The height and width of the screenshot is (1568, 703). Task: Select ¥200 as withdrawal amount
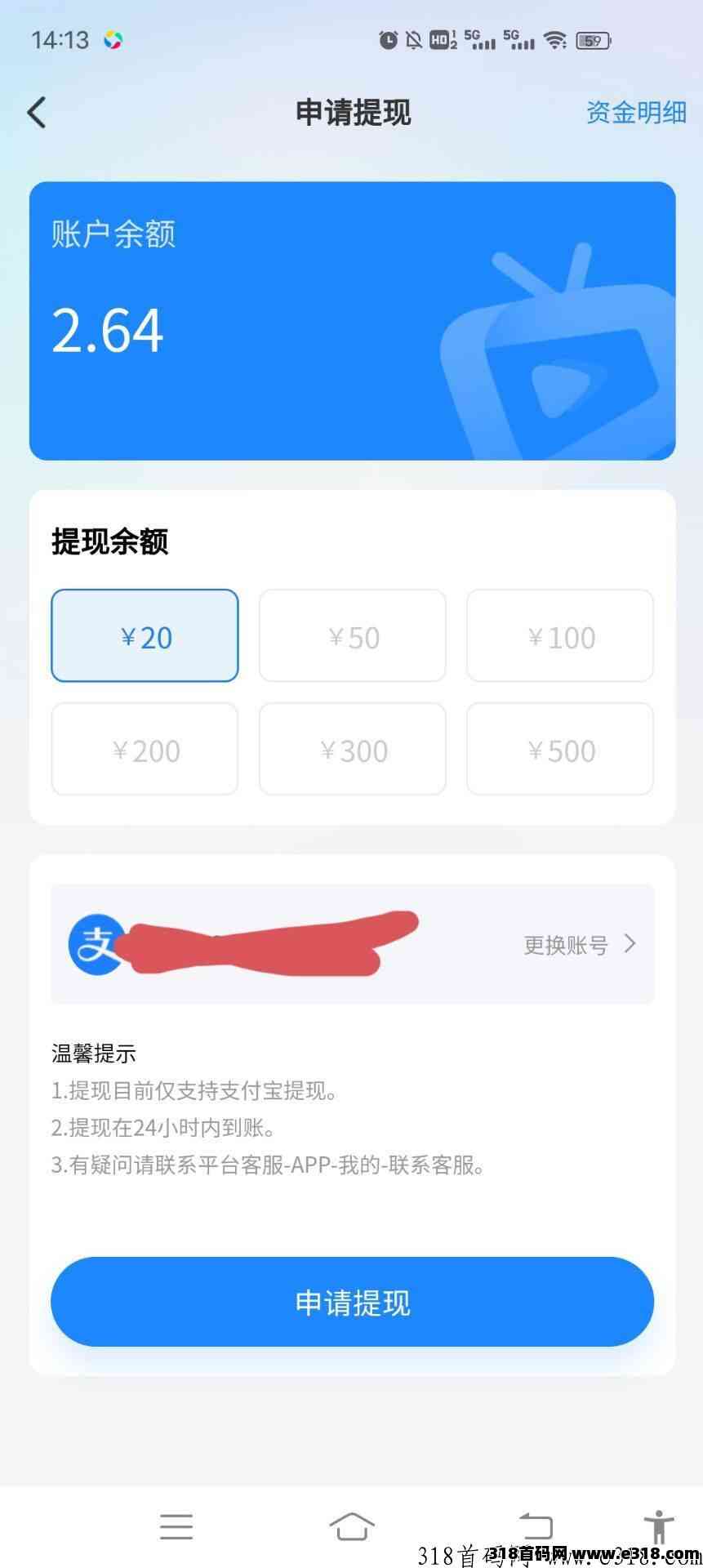pyautogui.click(x=145, y=750)
